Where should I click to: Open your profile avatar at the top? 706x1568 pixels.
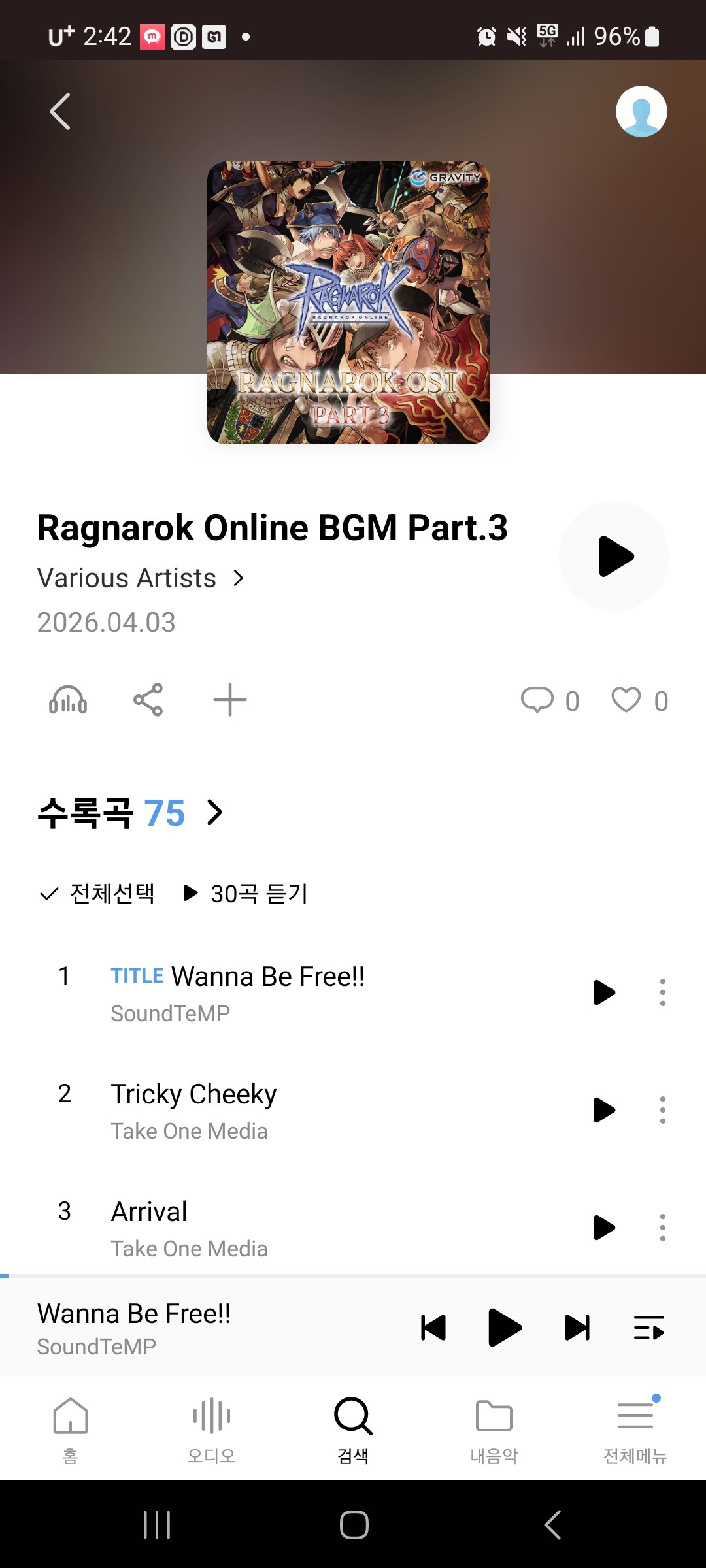[x=641, y=110]
